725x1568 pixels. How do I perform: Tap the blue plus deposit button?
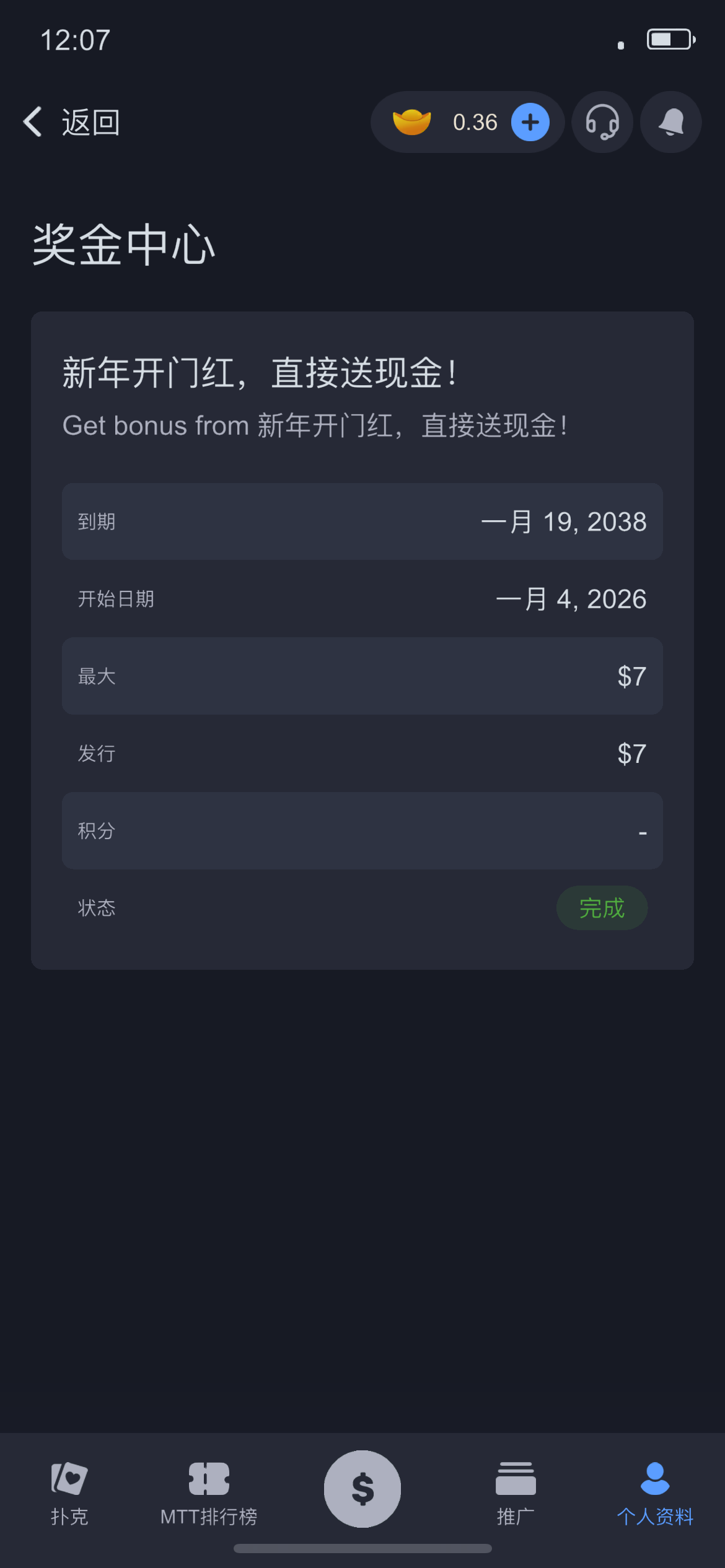pyautogui.click(x=530, y=122)
